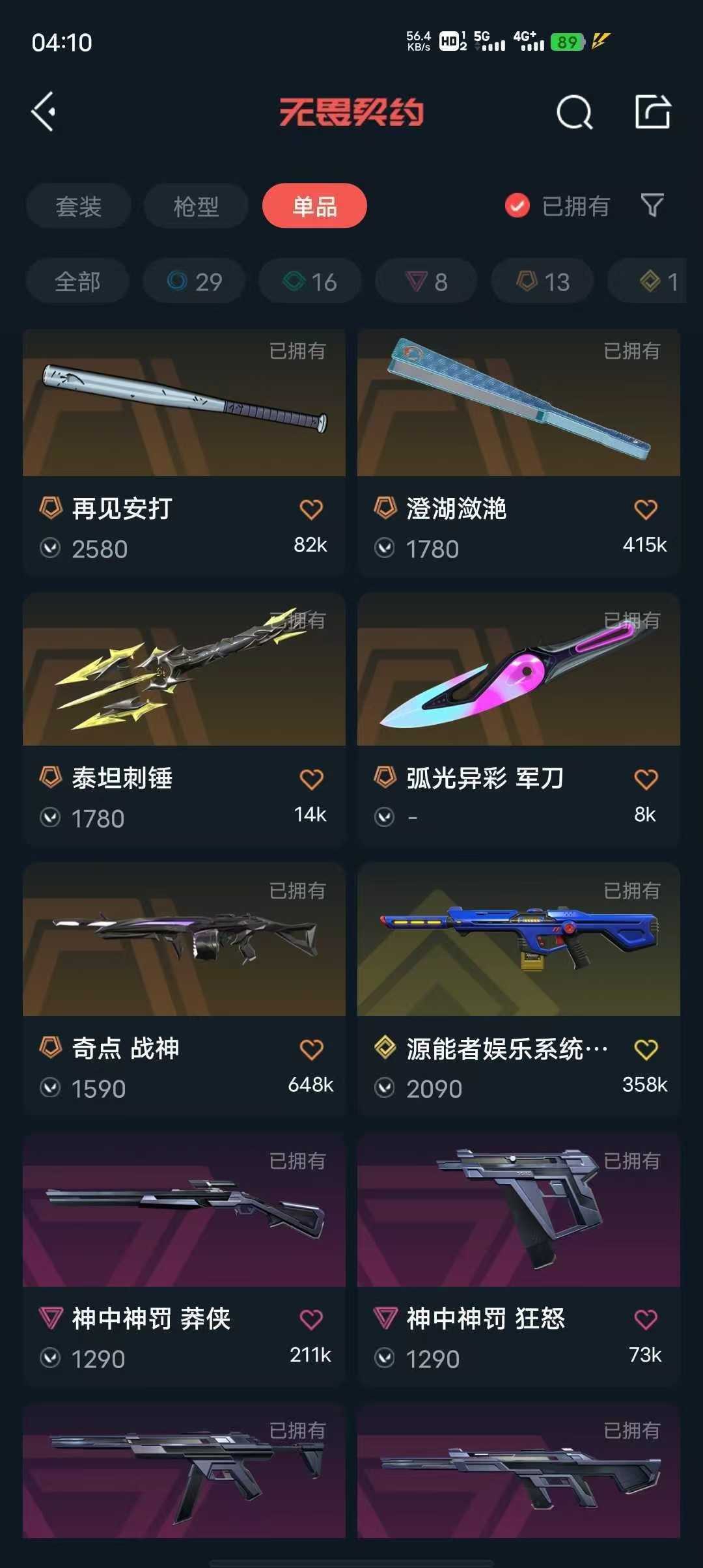Switch to the 套装 tab
Image resolution: width=703 pixels, height=1568 pixels.
pyautogui.click(x=77, y=206)
